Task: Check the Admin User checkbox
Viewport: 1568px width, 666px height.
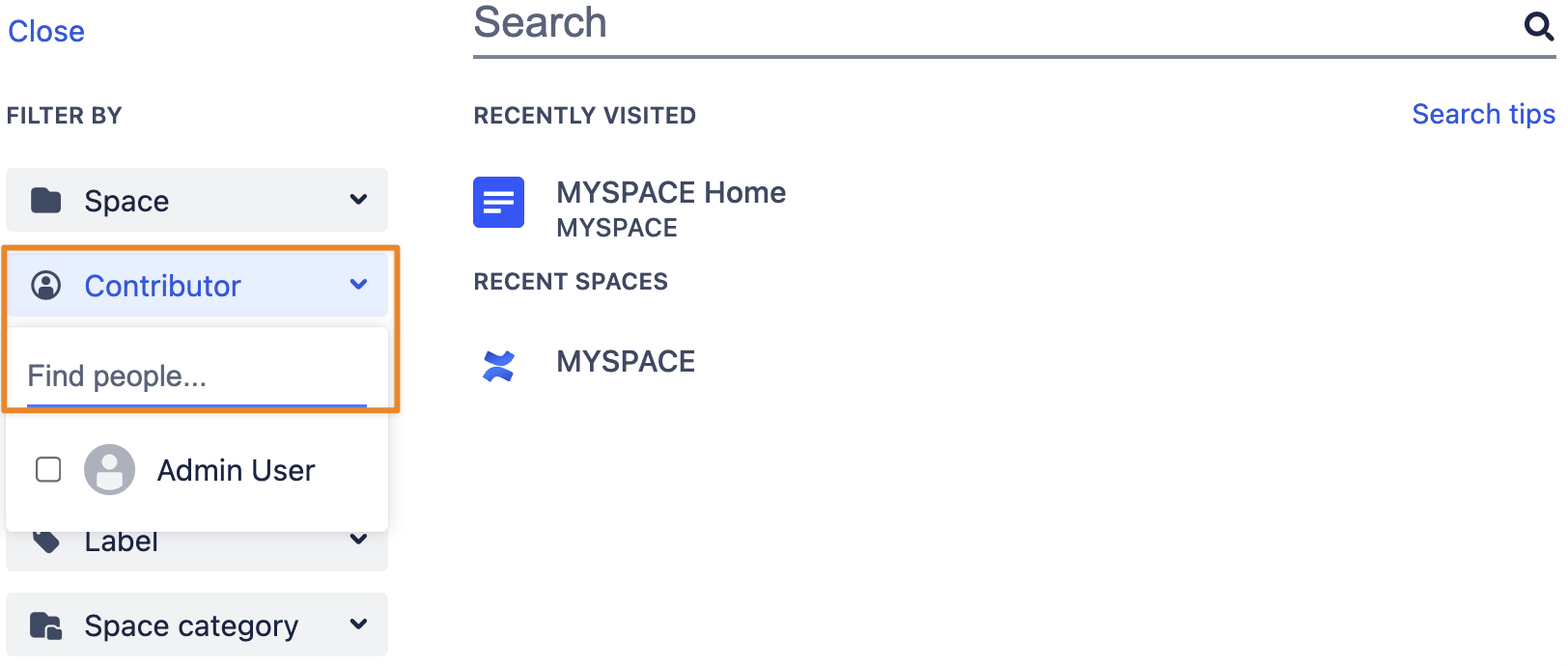Action: [x=48, y=470]
